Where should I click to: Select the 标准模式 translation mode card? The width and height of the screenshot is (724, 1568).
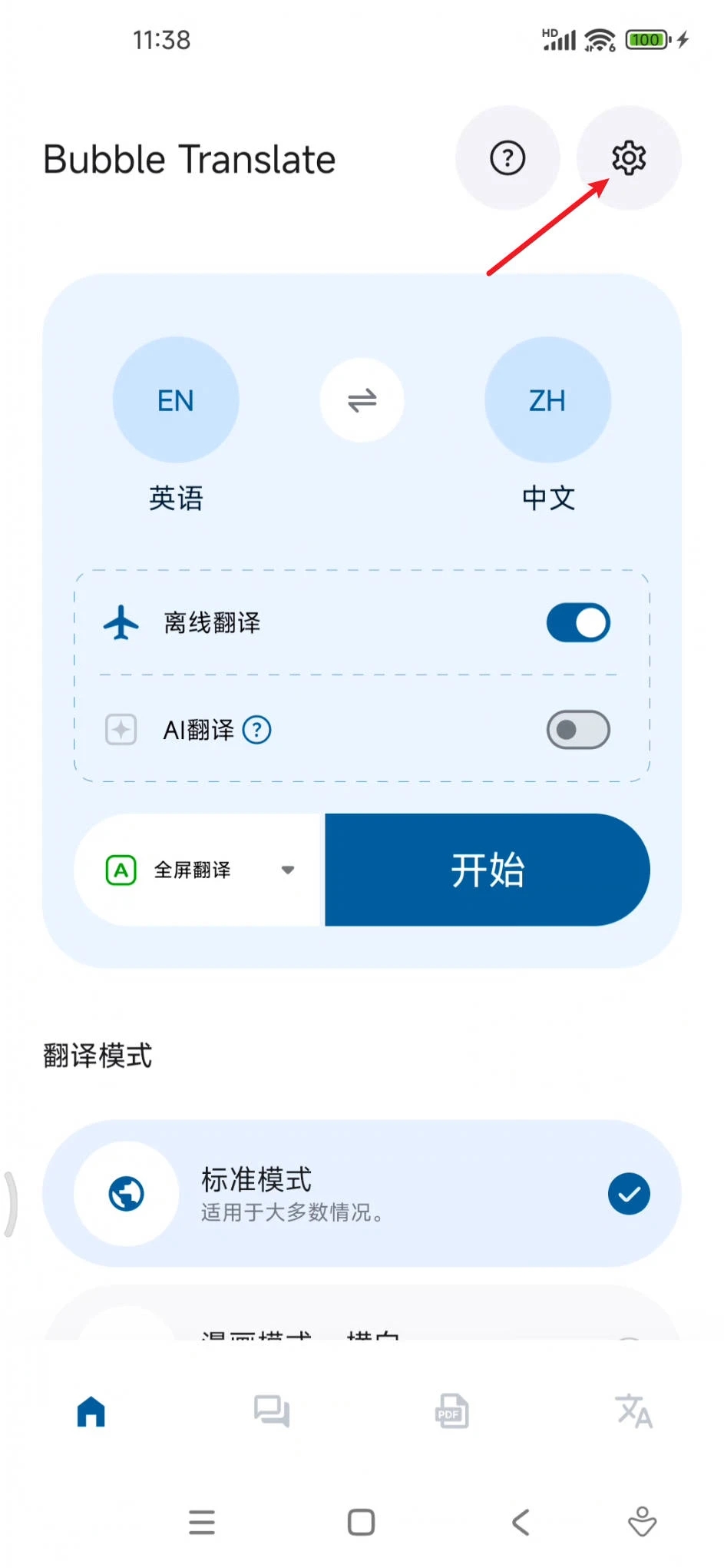(307, 1193)
